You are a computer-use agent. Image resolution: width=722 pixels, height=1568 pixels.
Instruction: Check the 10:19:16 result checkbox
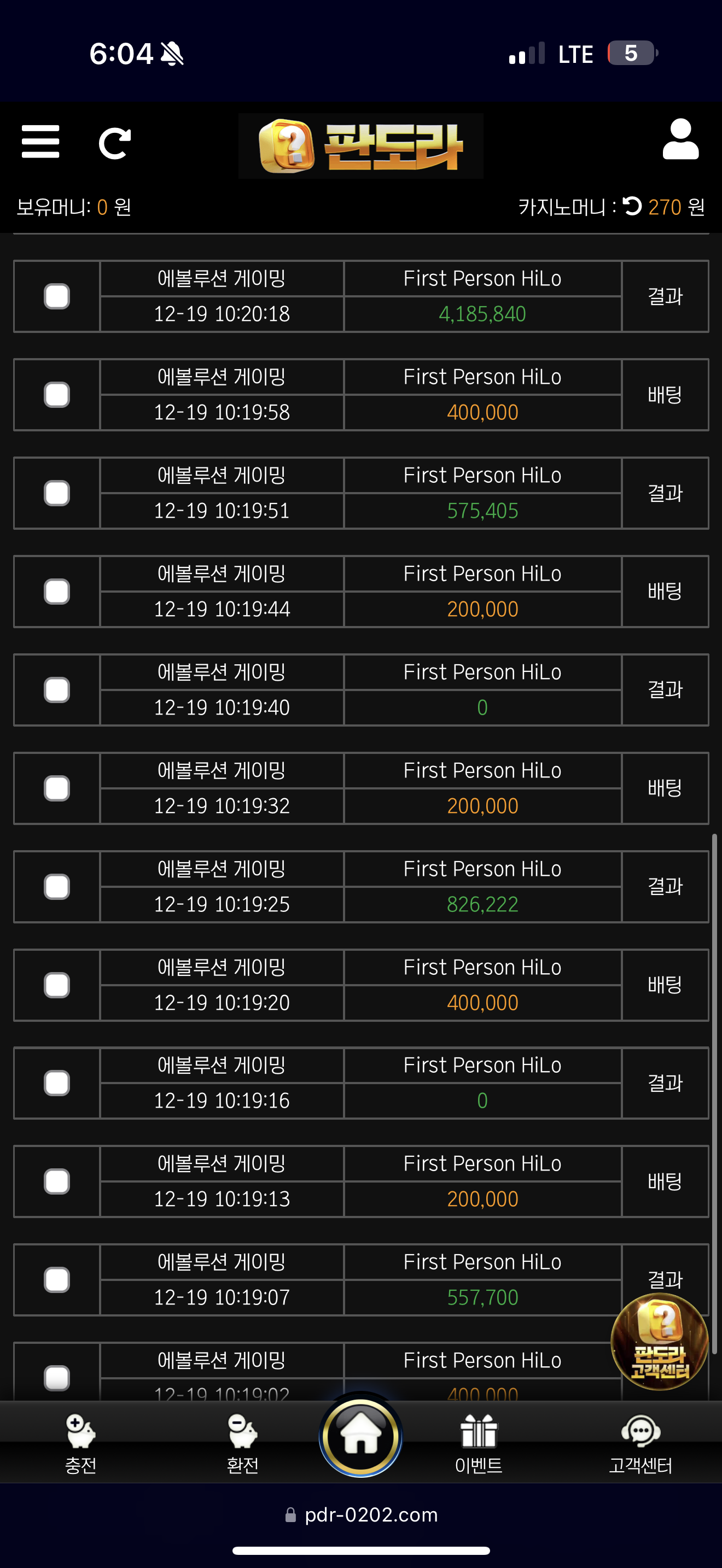click(57, 1084)
